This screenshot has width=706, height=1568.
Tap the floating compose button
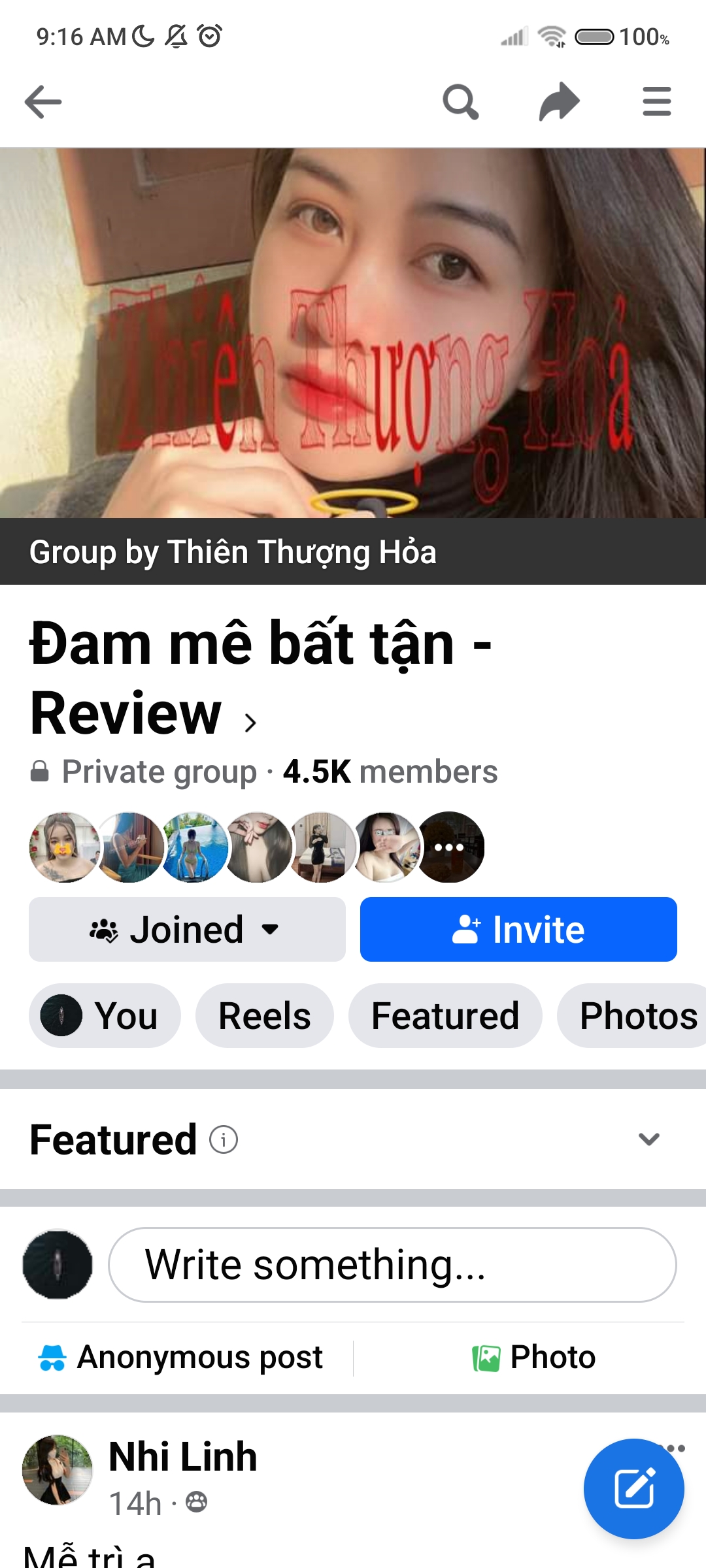[x=633, y=1488]
